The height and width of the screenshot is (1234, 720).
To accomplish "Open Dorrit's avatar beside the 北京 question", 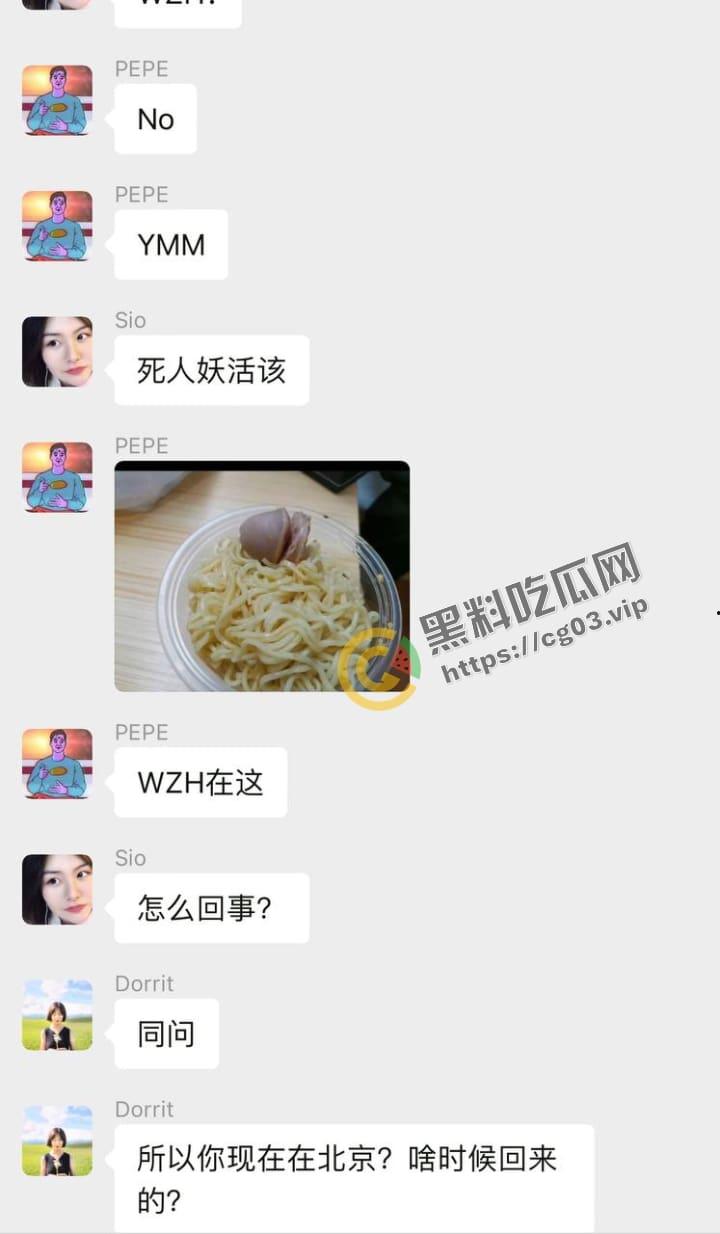I will [57, 1141].
